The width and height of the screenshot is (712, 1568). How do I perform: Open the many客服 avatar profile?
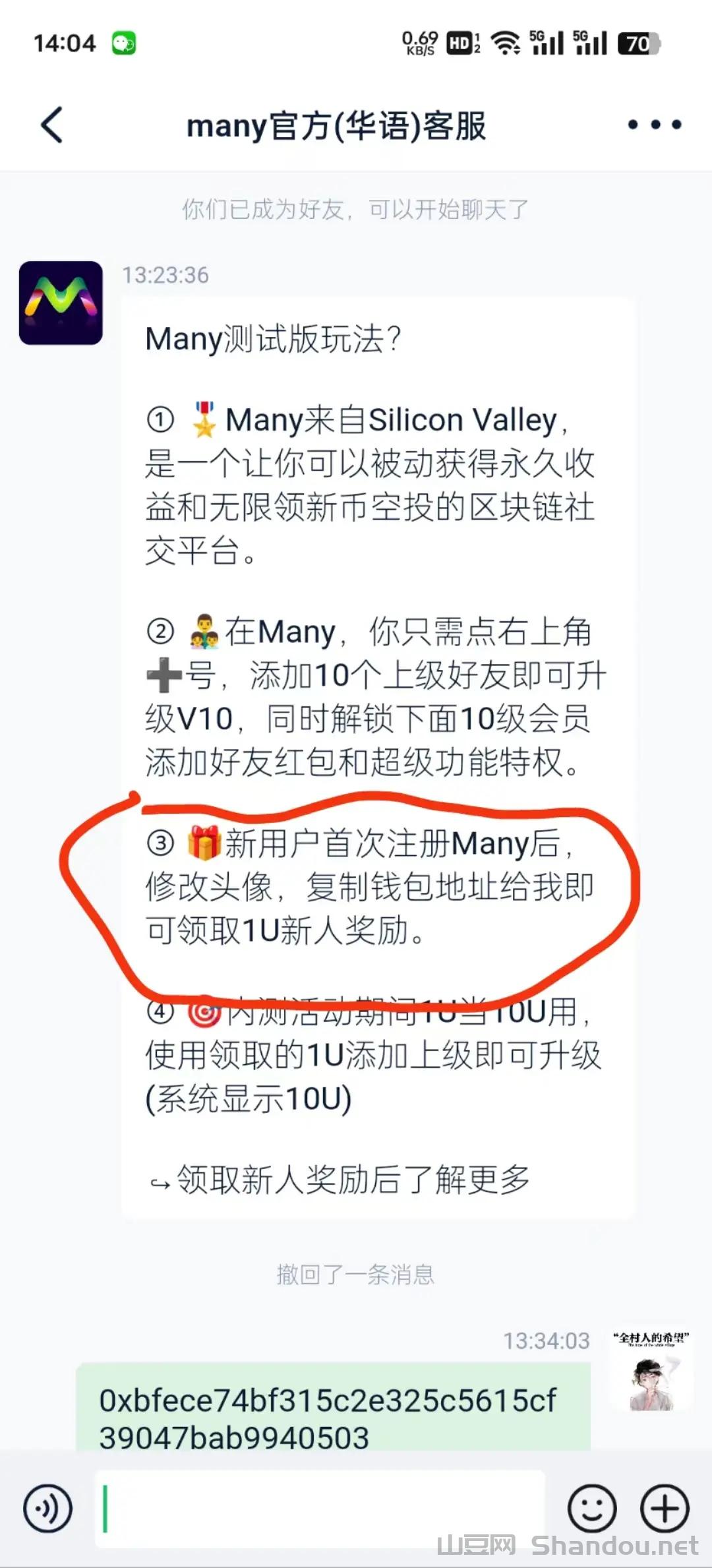[x=61, y=303]
